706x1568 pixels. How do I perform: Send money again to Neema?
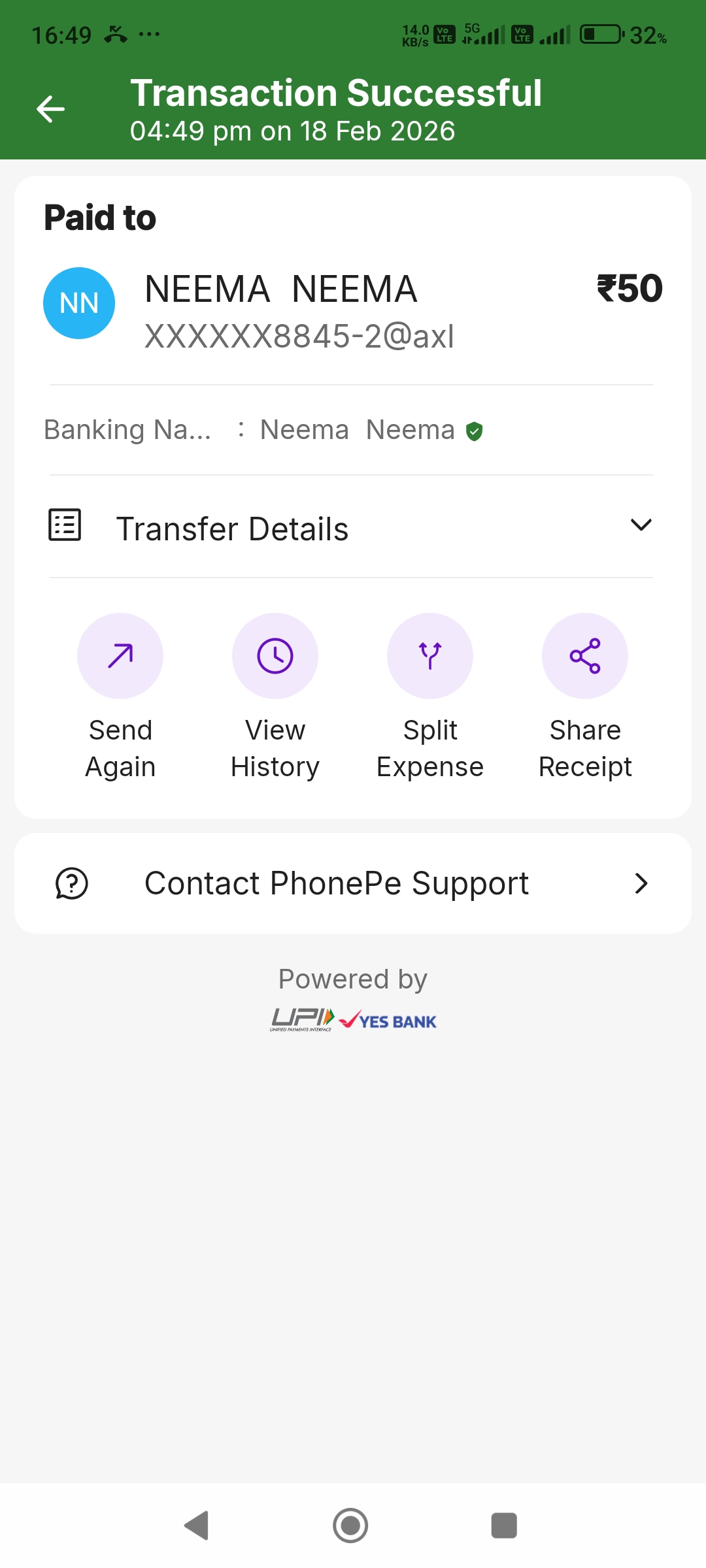[120, 656]
